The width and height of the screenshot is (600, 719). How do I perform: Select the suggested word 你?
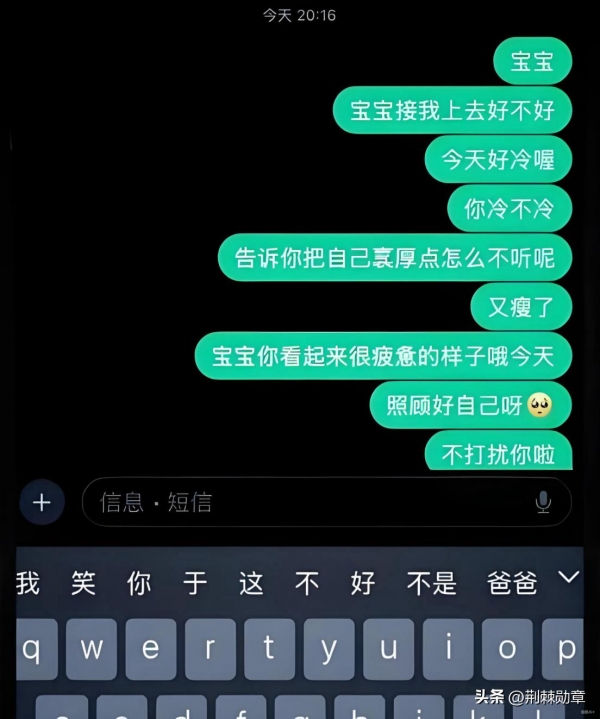tap(140, 582)
